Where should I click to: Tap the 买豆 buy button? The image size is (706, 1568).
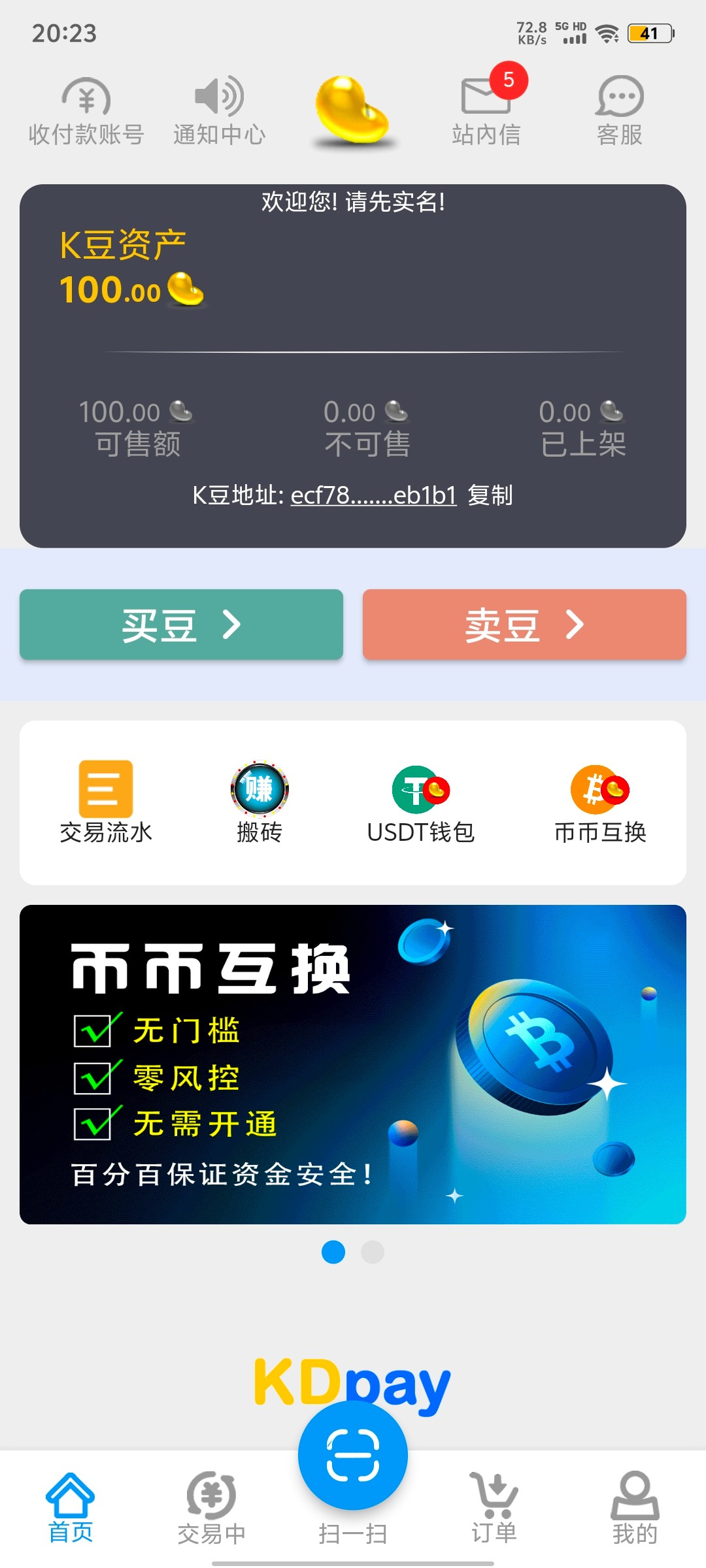coord(181,625)
